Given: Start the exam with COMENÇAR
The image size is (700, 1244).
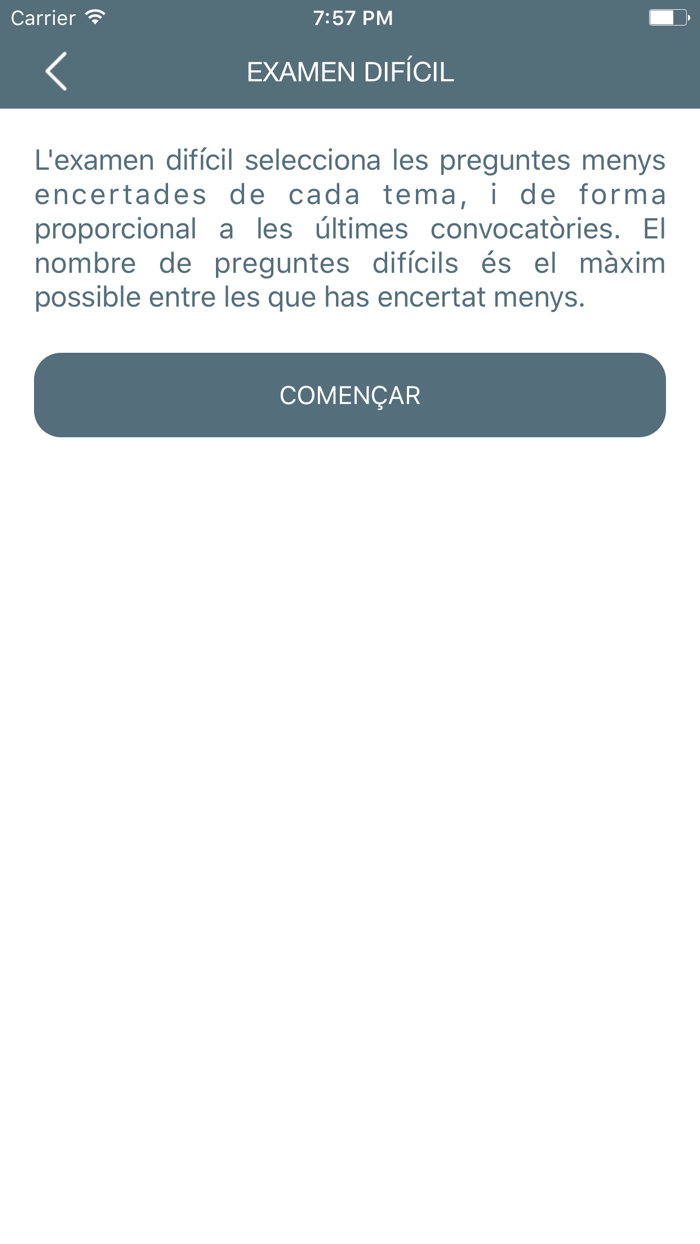Looking at the screenshot, I should [350, 395].
